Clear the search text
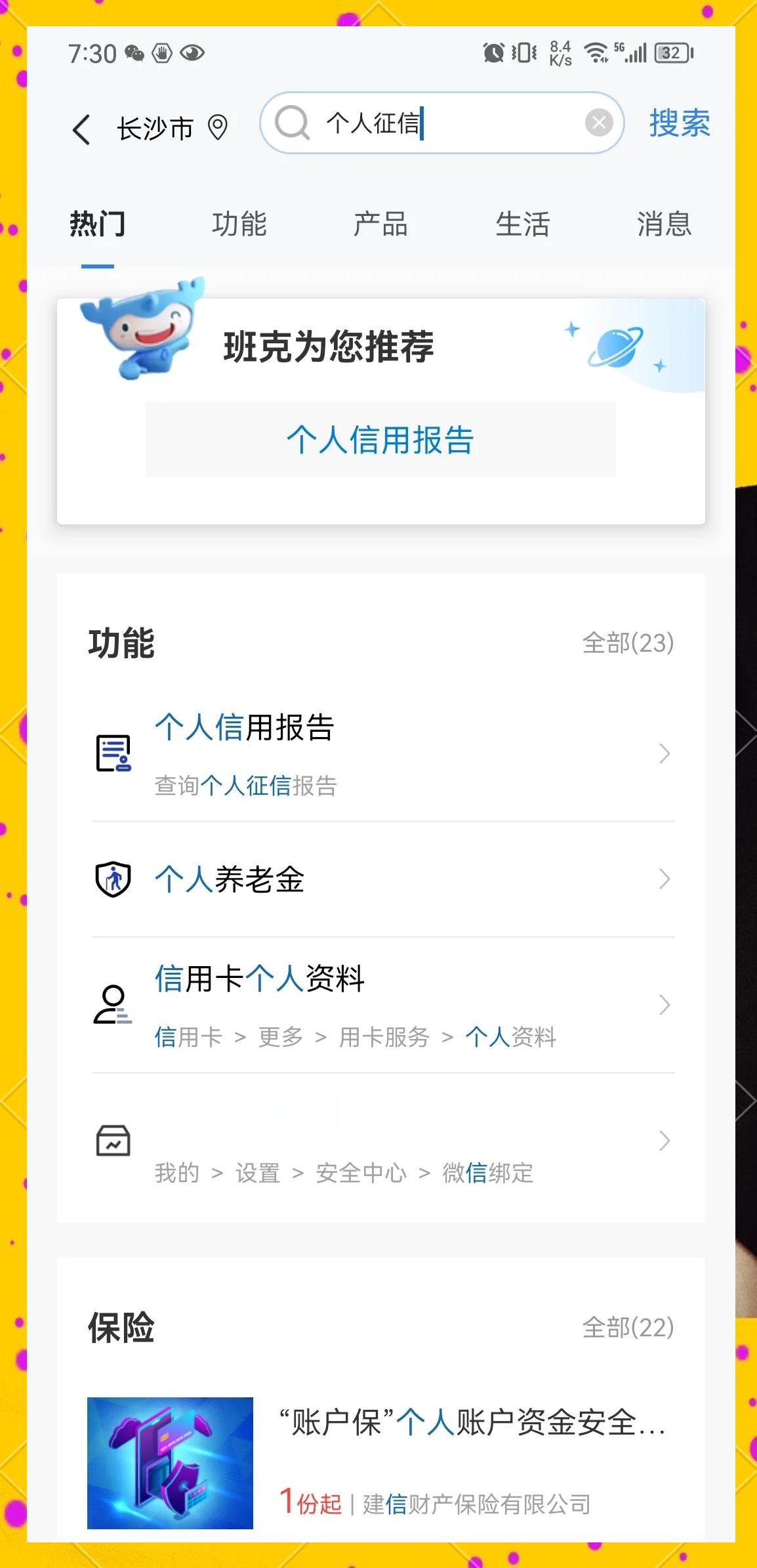 598,123
